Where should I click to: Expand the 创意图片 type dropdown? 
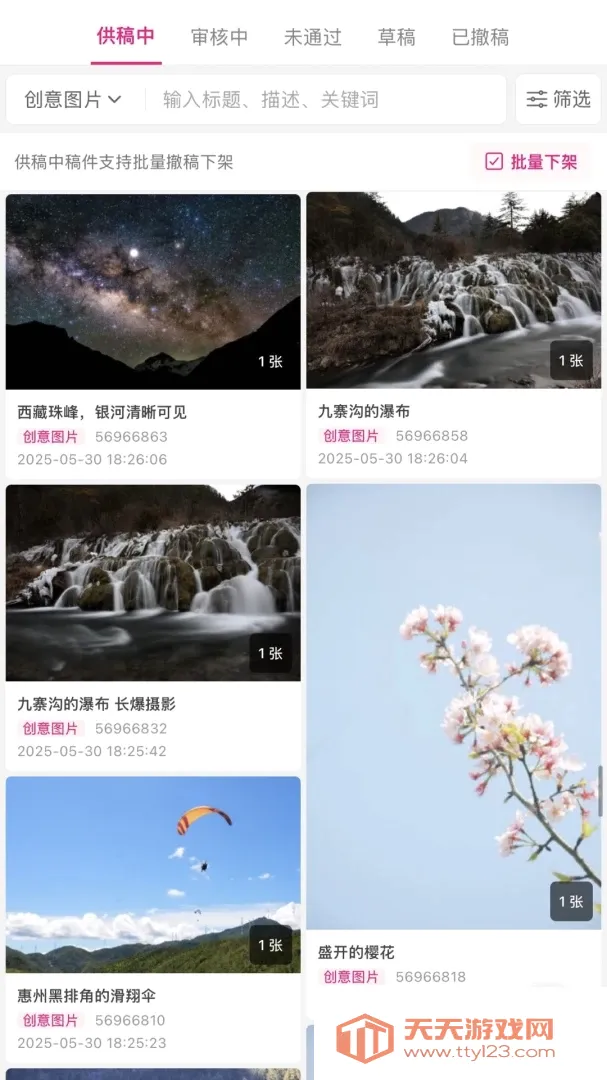(73, 100)
